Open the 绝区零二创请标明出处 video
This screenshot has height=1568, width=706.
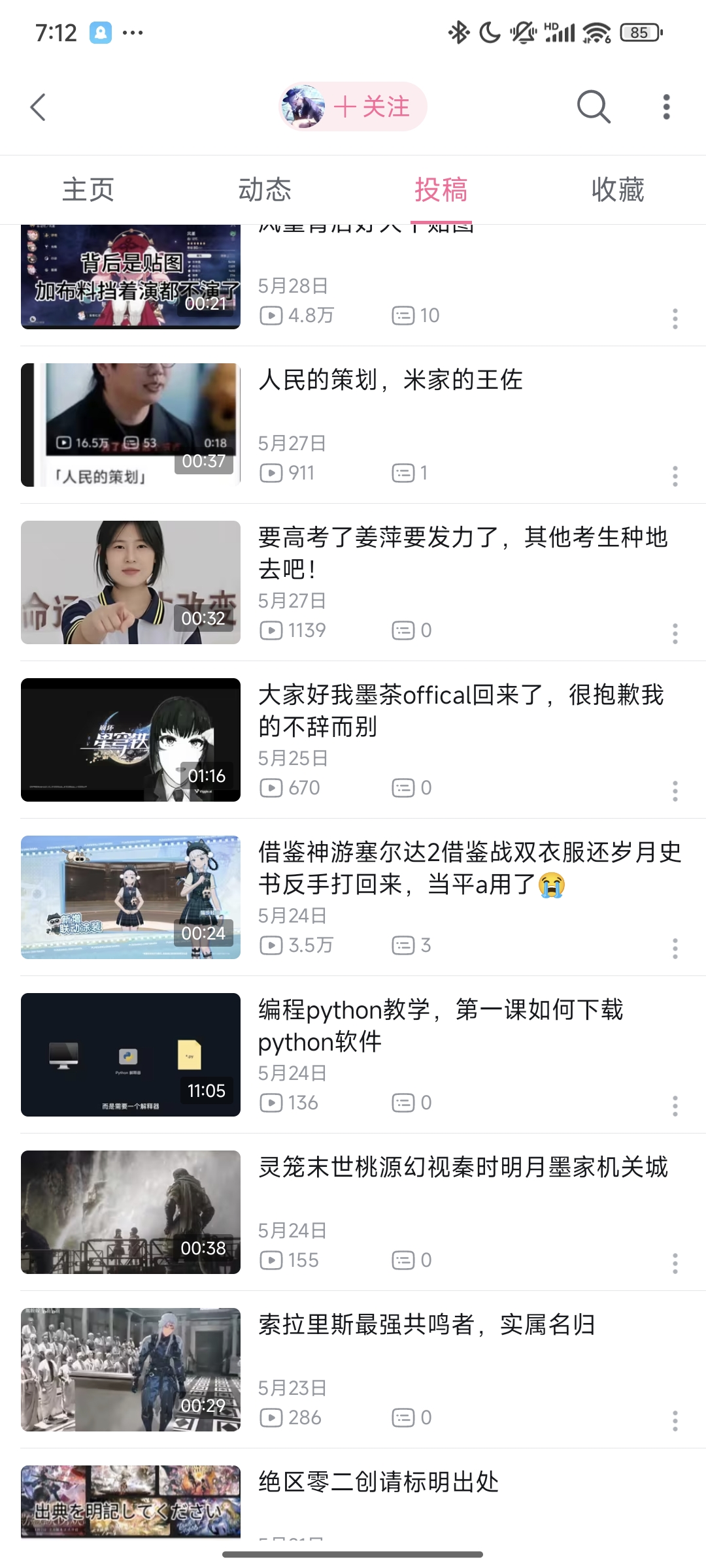point(378,1482)
